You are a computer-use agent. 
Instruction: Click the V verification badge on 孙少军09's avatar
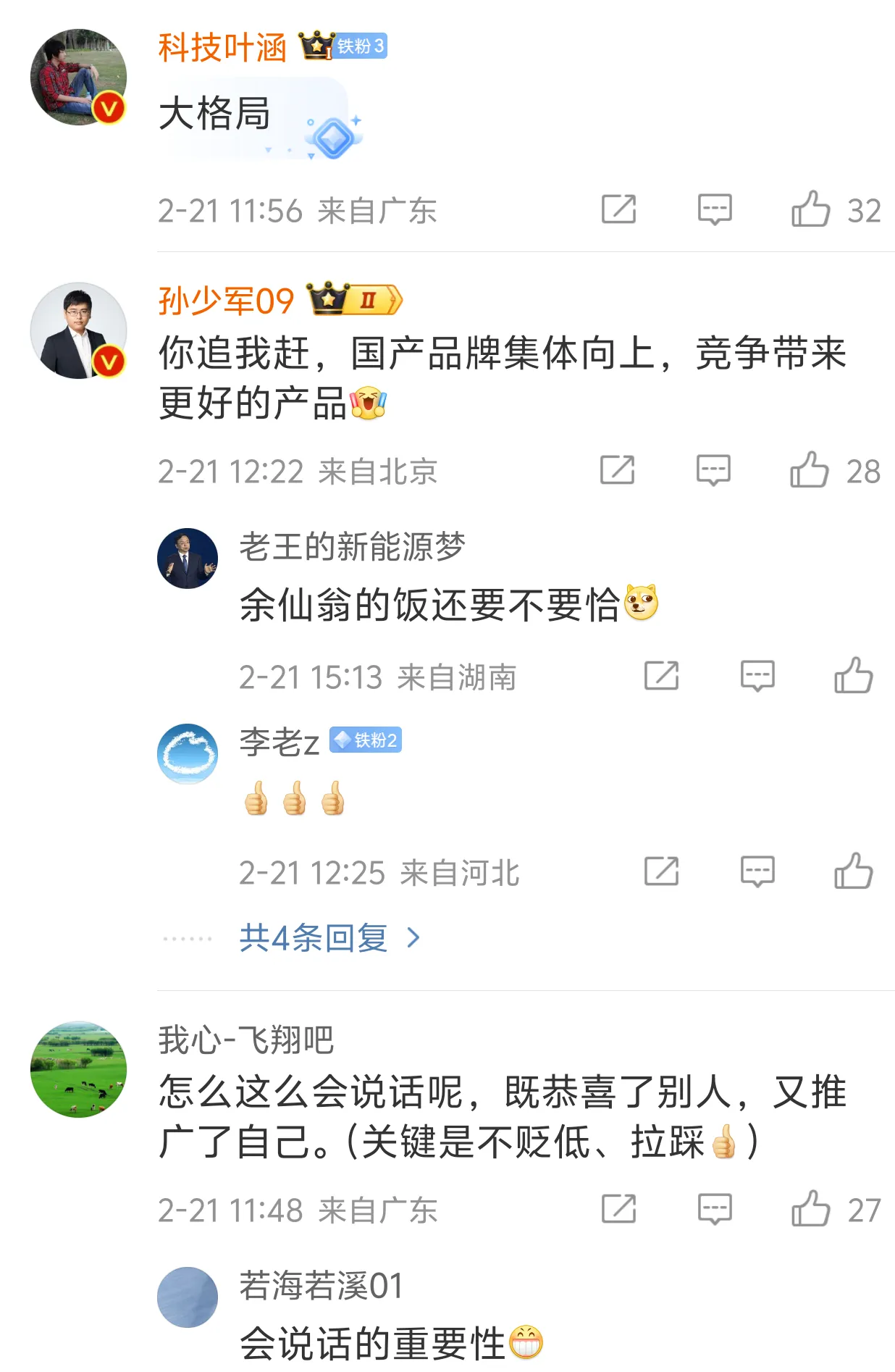pyautogui.click(x=106, y=360)
